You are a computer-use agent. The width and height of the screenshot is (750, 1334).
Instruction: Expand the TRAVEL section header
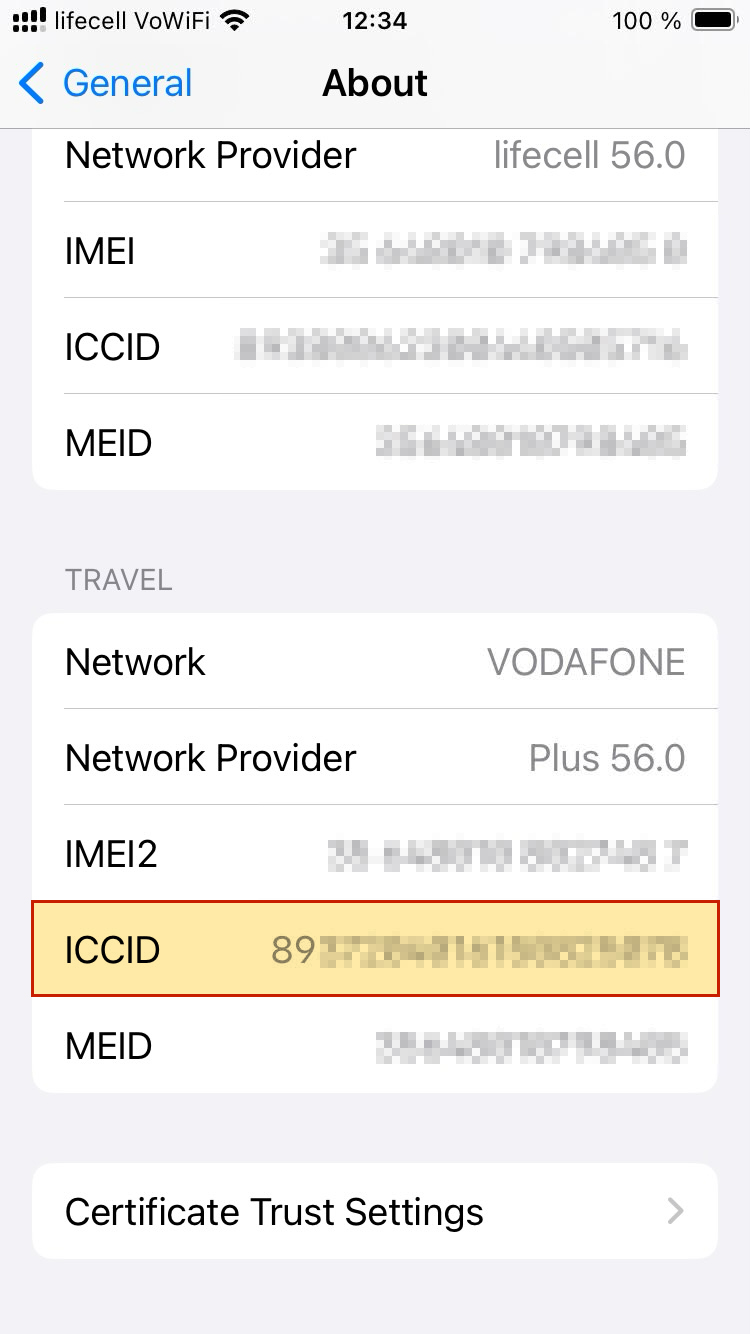118,579
